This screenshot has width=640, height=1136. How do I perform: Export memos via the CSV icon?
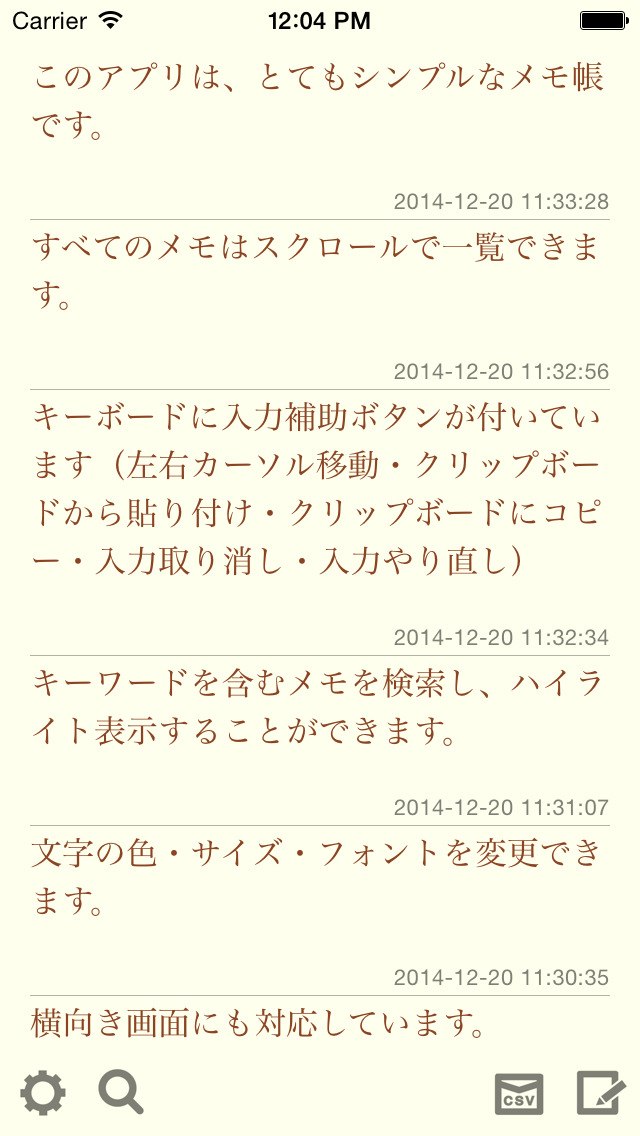pyautogui.click(x=519, y=1093)
